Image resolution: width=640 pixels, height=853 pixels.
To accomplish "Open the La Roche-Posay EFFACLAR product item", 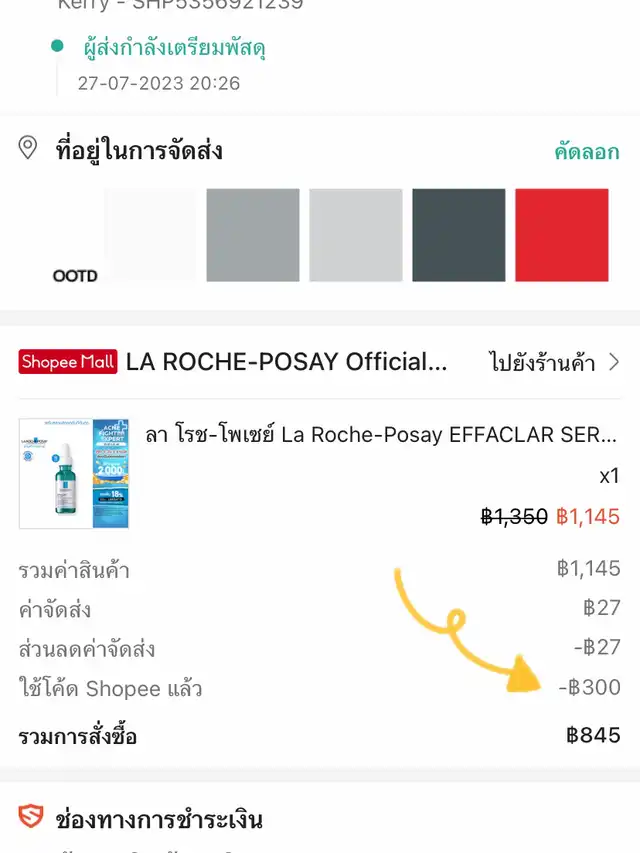I will [x=380, y=436].
